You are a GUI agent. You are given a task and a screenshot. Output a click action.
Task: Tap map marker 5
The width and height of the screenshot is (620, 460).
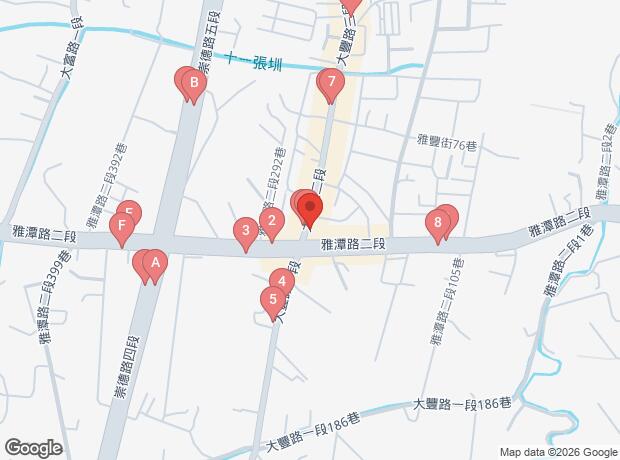click(270, 299)
